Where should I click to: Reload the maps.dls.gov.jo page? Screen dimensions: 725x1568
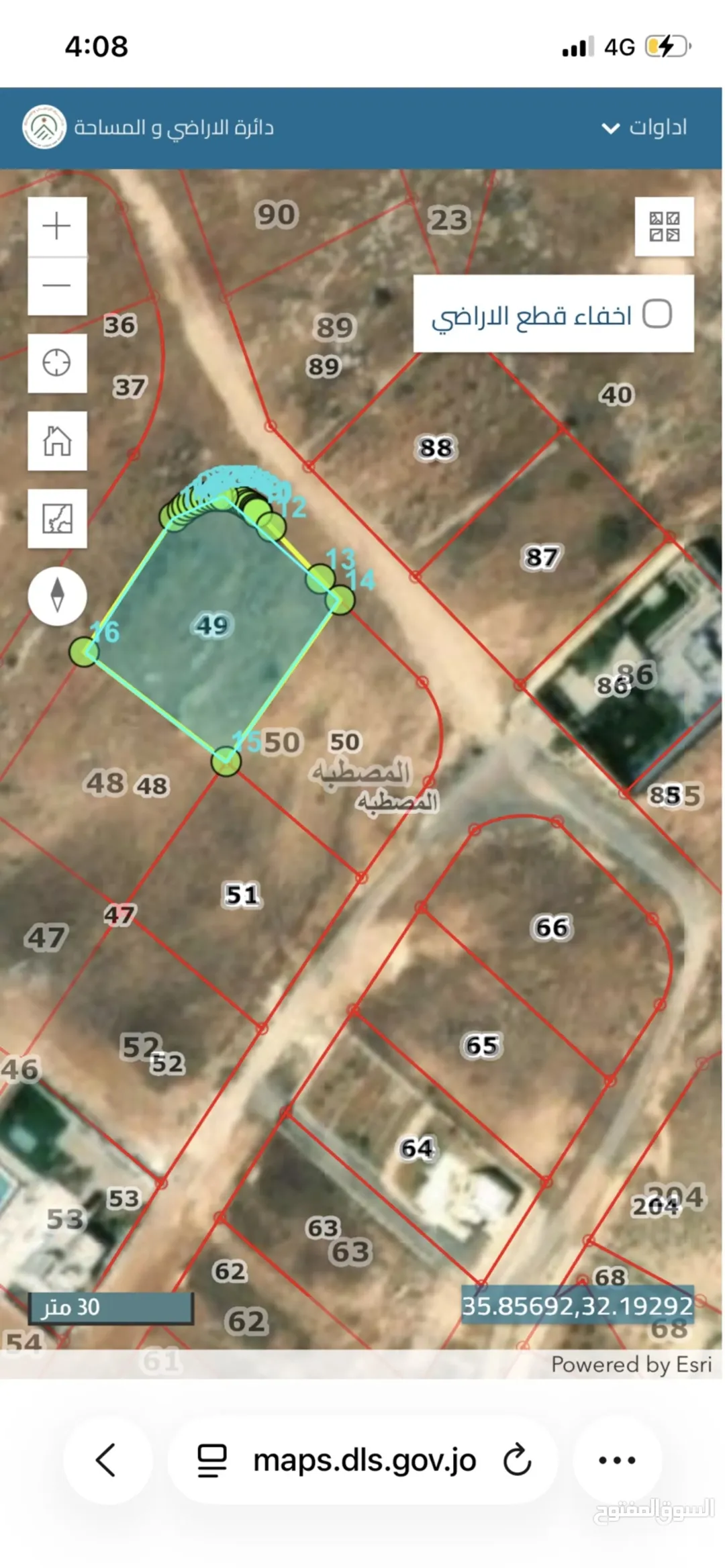517,1461
